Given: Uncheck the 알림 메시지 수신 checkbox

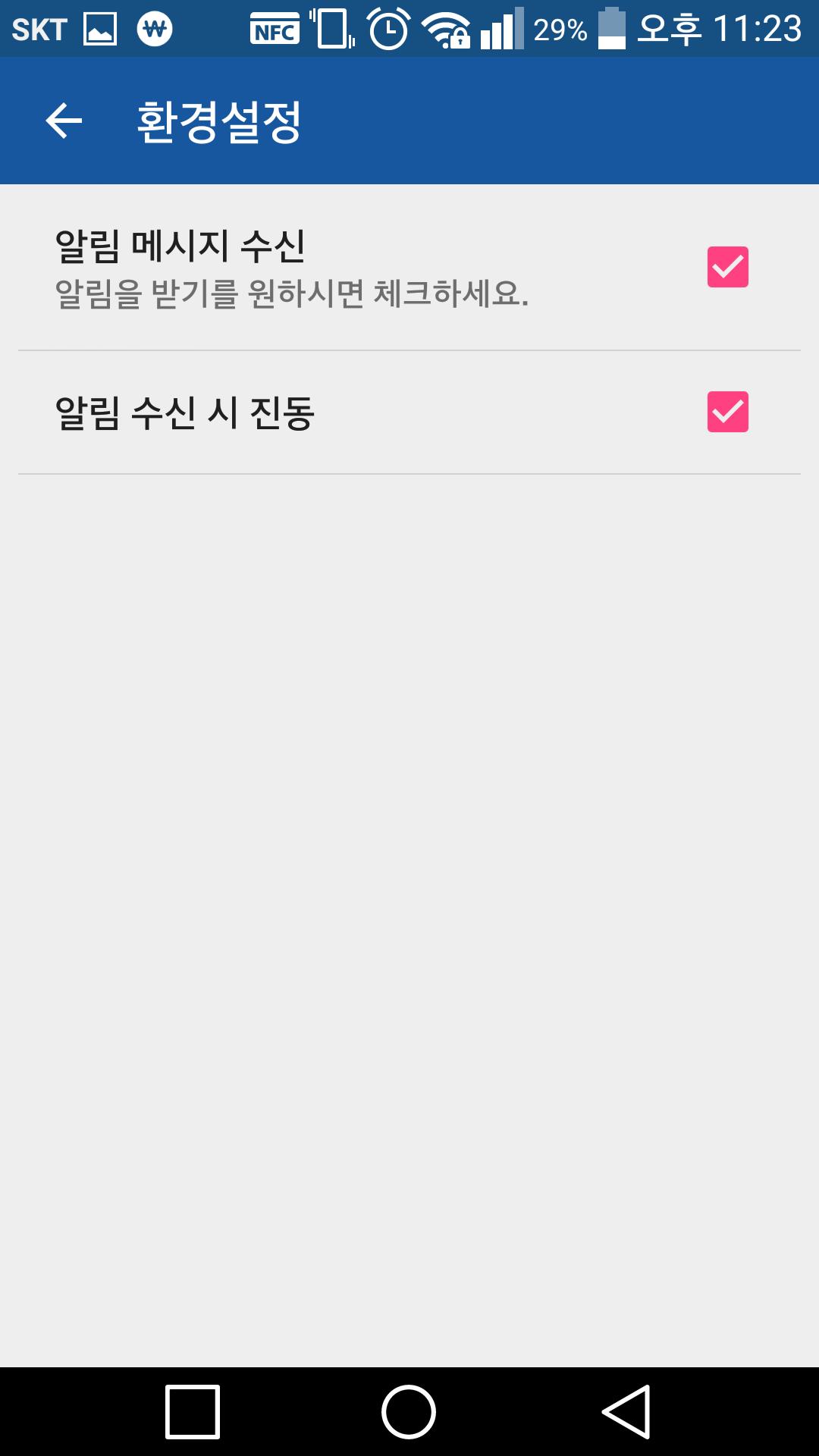Looking at the screenshot, I should tap(727, 267).
